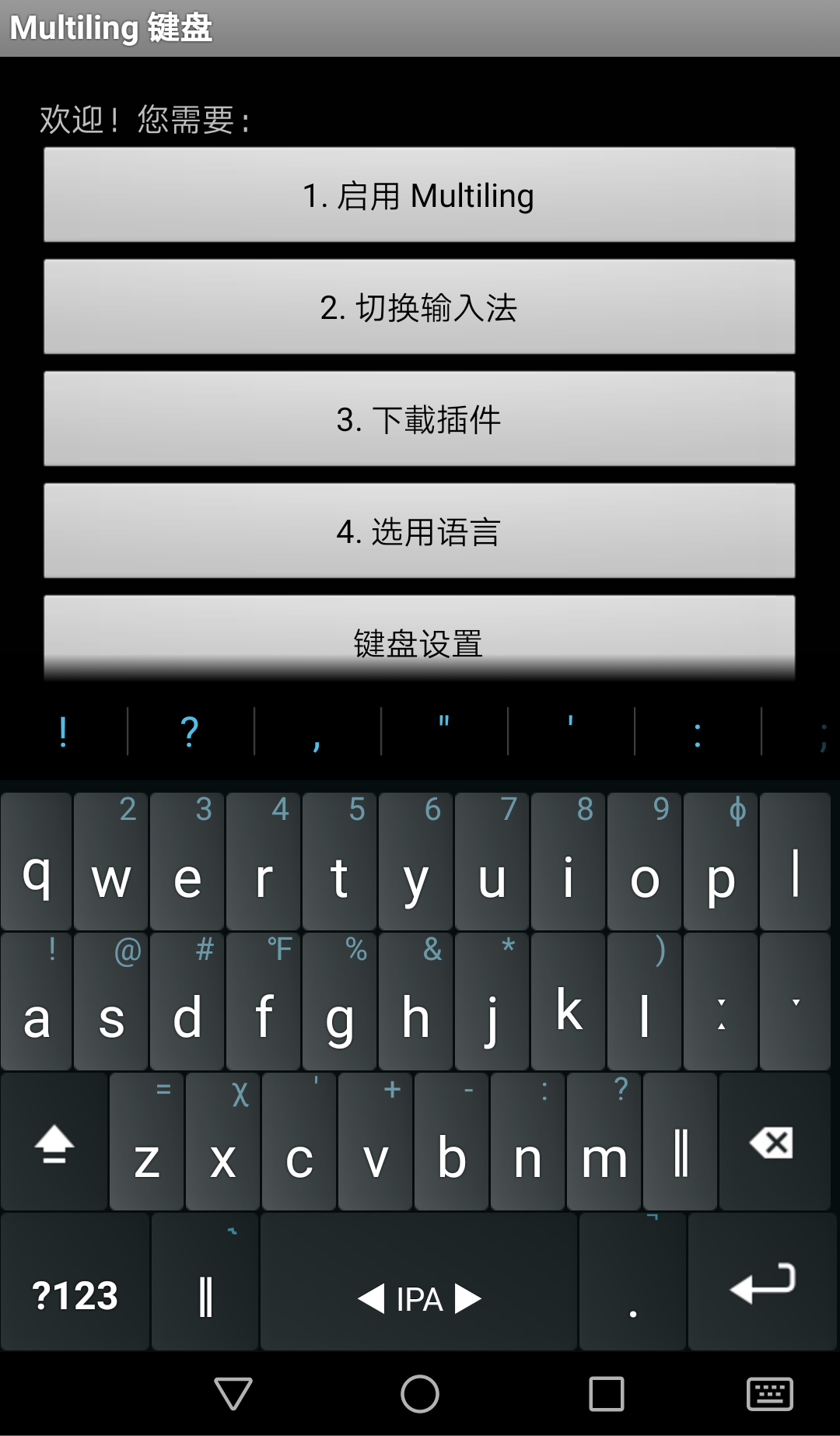
Task: Choose '4. 选用语言' to pick languages
Action: point(419,531)
